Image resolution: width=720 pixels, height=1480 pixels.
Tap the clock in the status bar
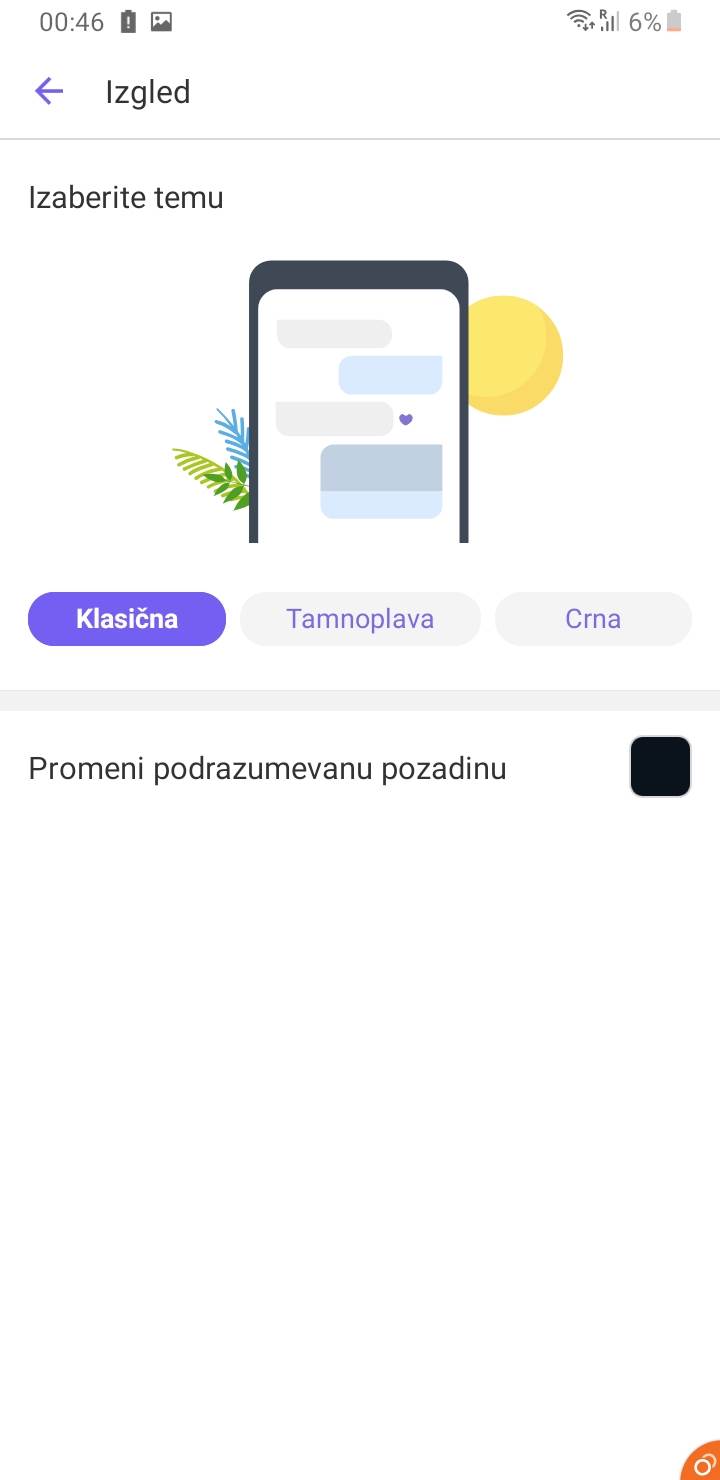pos(71,22)
